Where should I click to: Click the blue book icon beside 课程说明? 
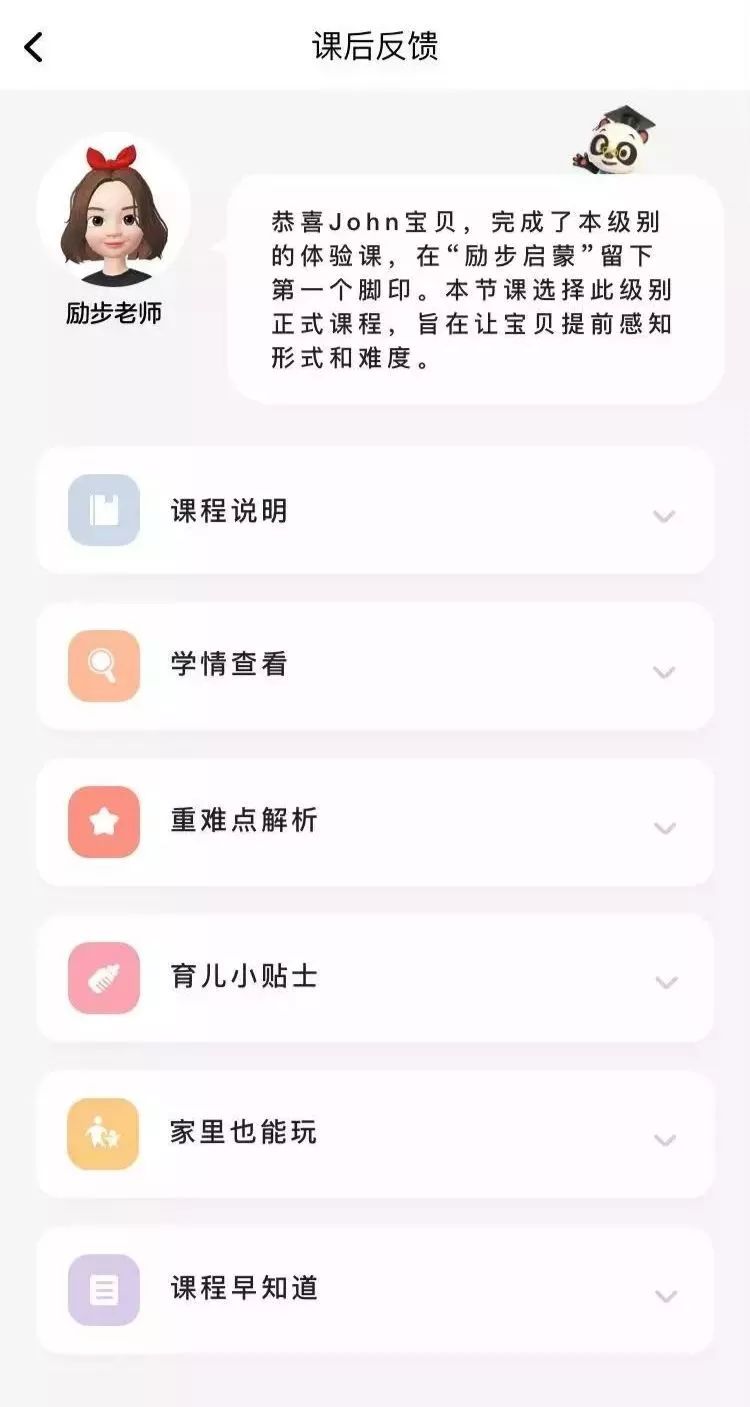click(x=103, y=510)
